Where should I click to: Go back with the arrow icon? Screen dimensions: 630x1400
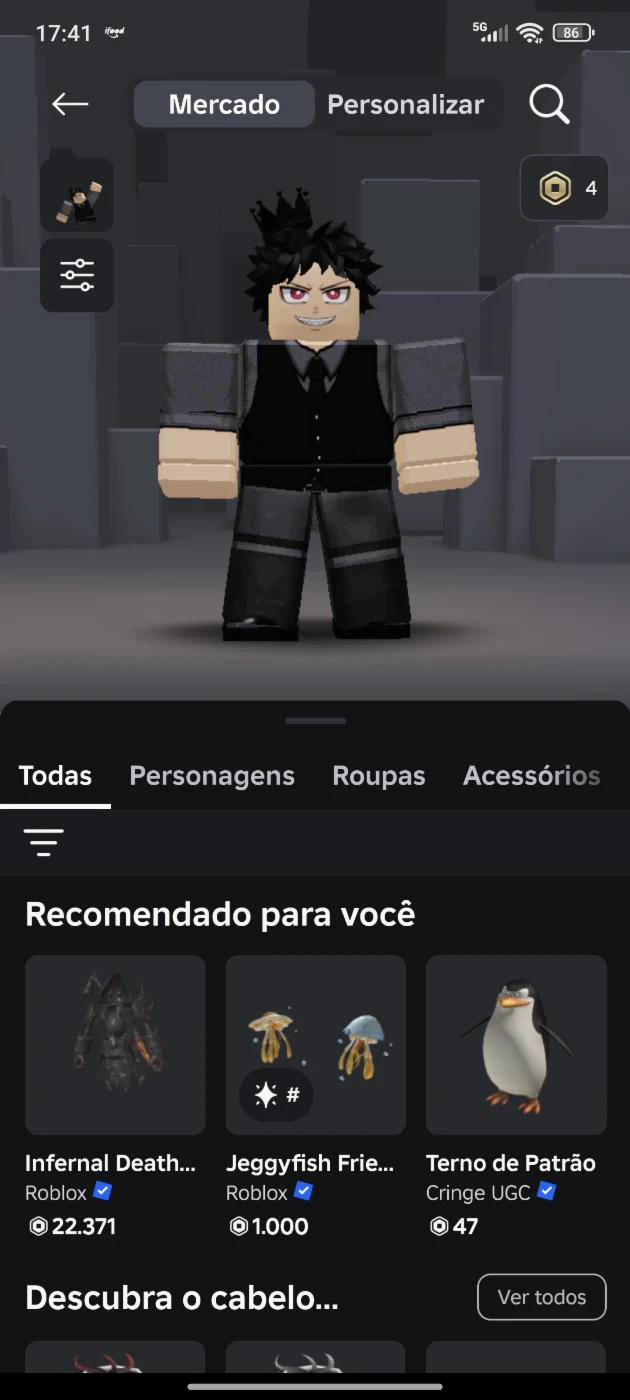coord(71,104)
